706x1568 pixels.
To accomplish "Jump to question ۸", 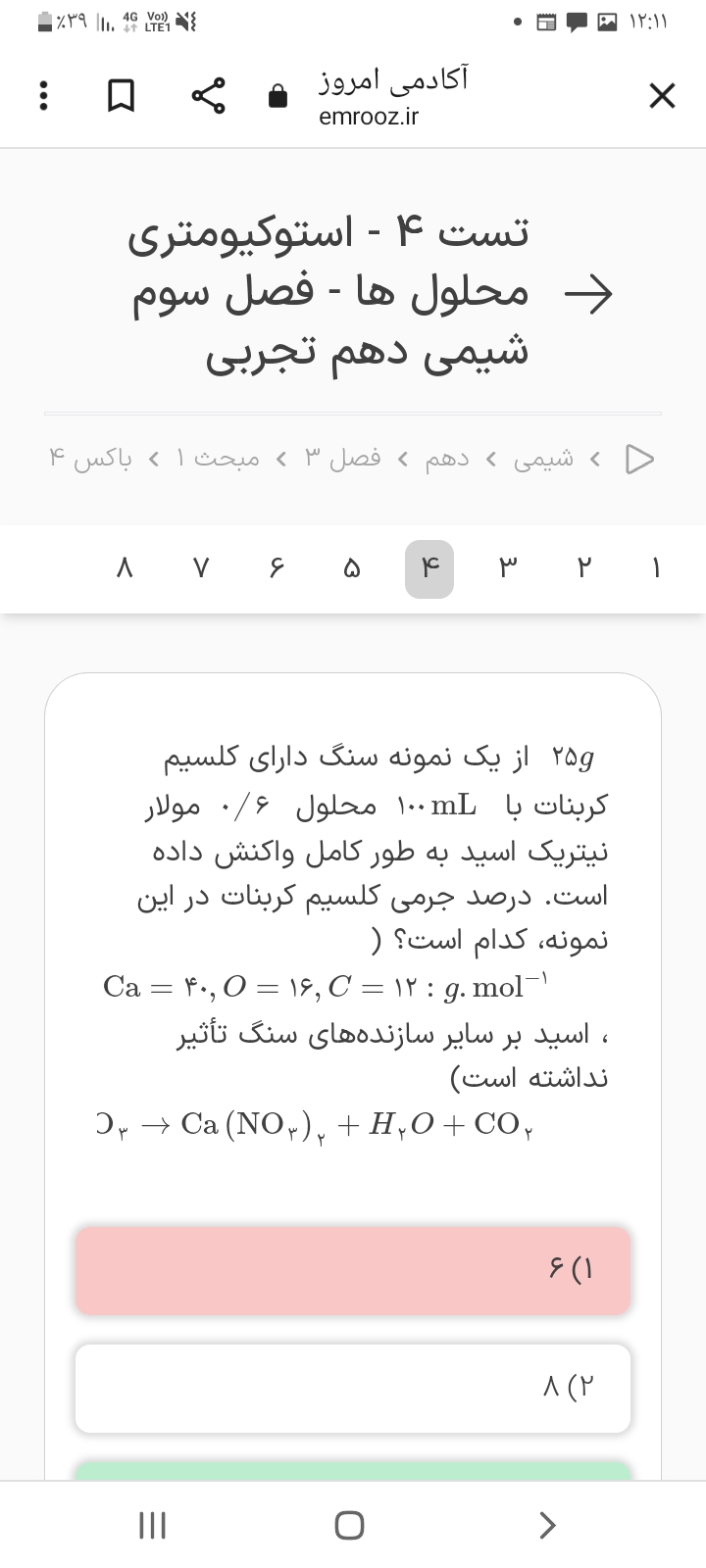I will pos(124,568).
